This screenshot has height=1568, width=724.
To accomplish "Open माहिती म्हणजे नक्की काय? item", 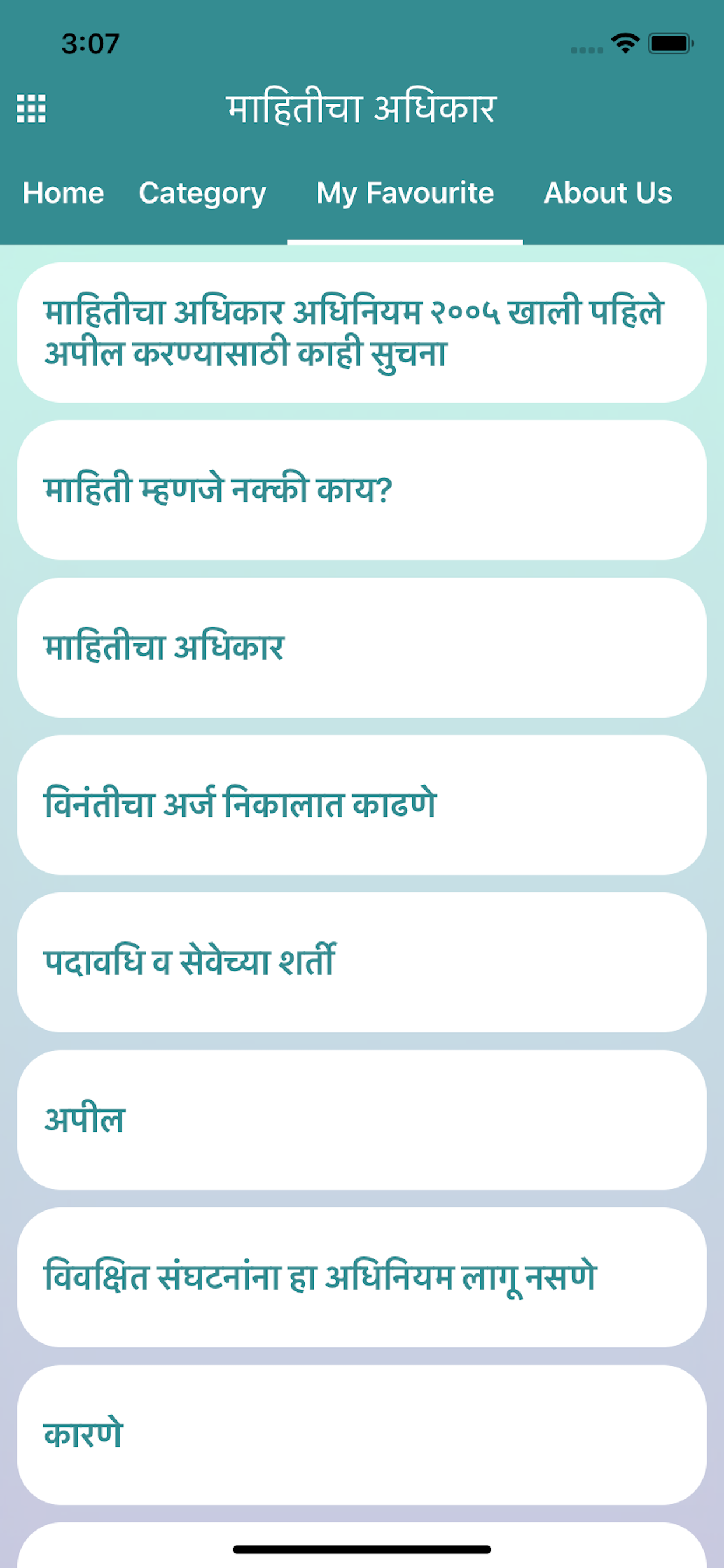I will pyautogui.click(x=362, y=490).
